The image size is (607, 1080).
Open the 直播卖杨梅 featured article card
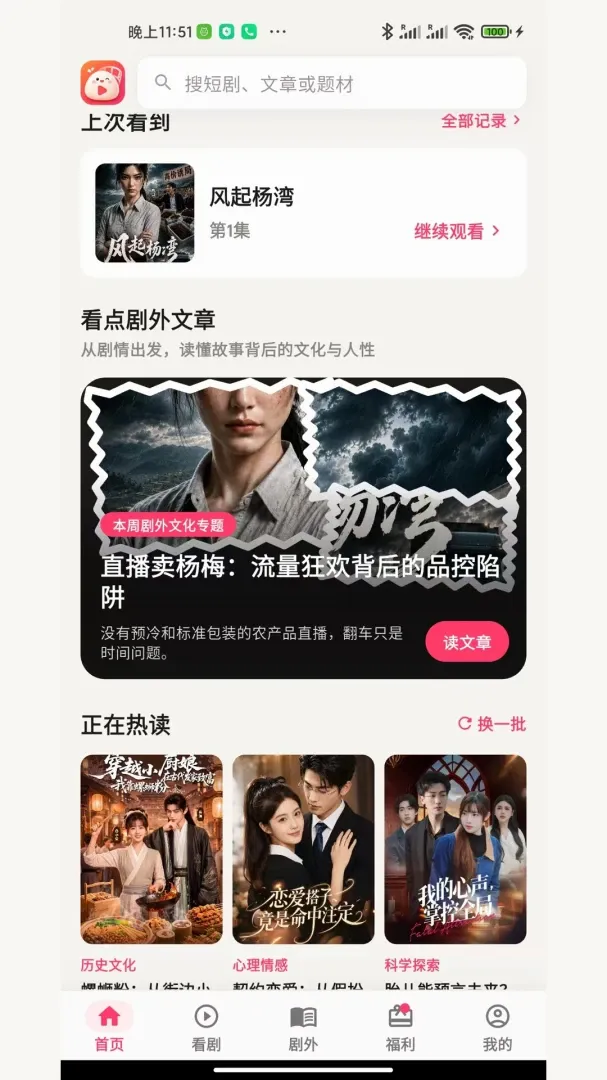pos(303,528)
